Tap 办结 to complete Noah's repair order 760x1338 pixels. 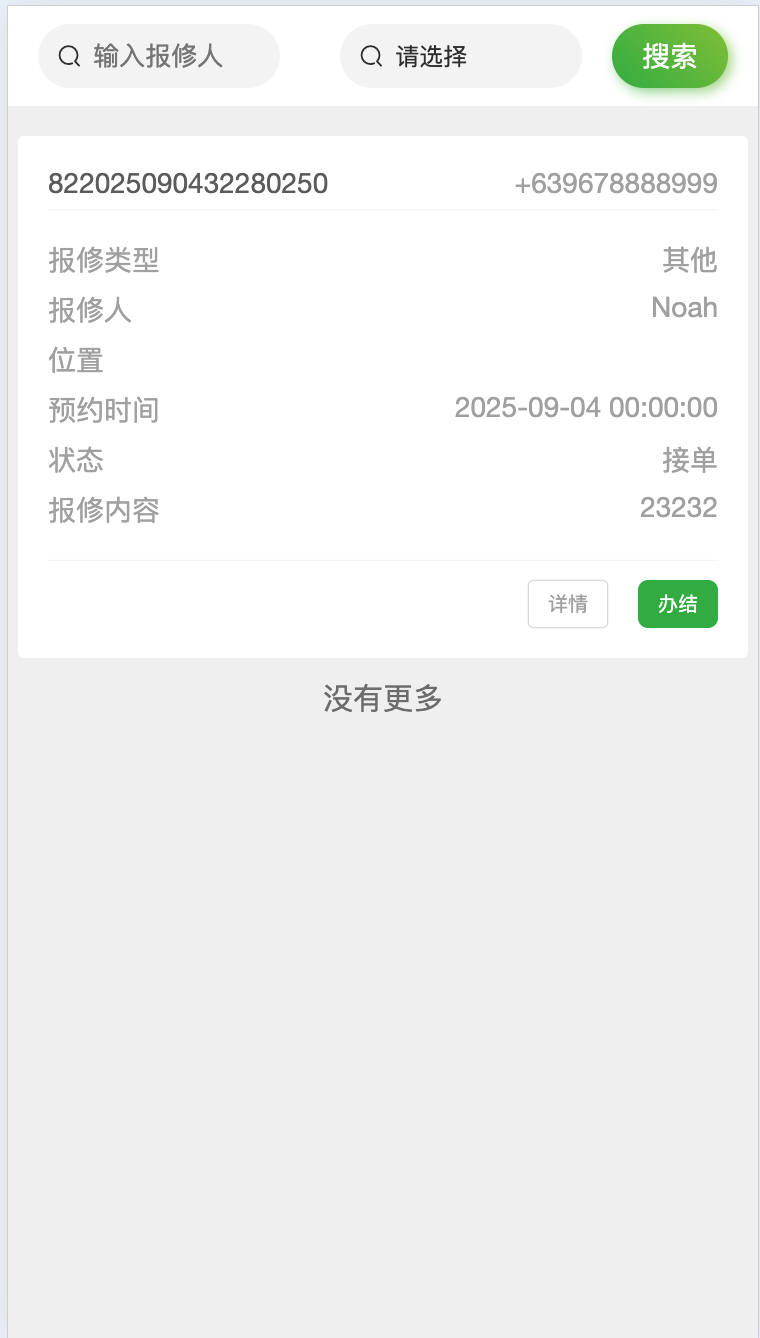click(677, 604)
